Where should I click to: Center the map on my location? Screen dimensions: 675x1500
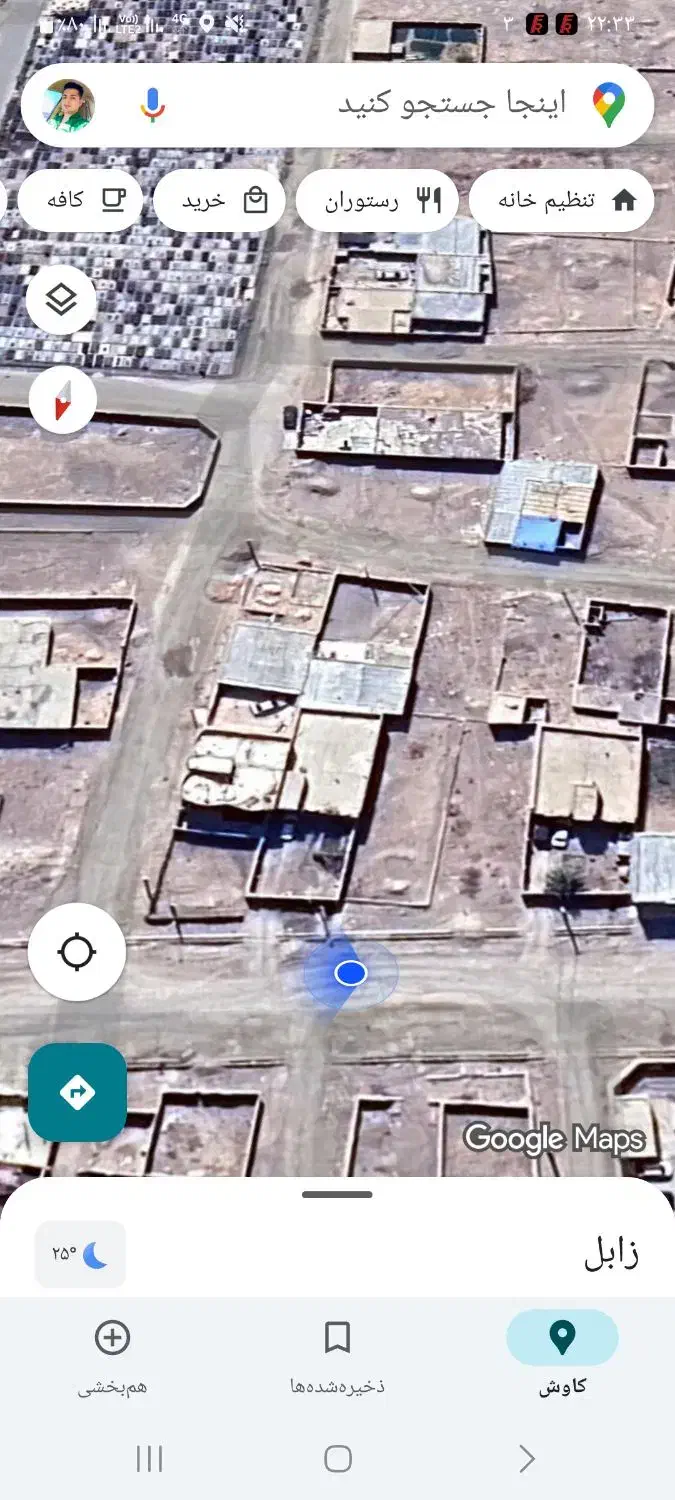[x=77, y=952]
